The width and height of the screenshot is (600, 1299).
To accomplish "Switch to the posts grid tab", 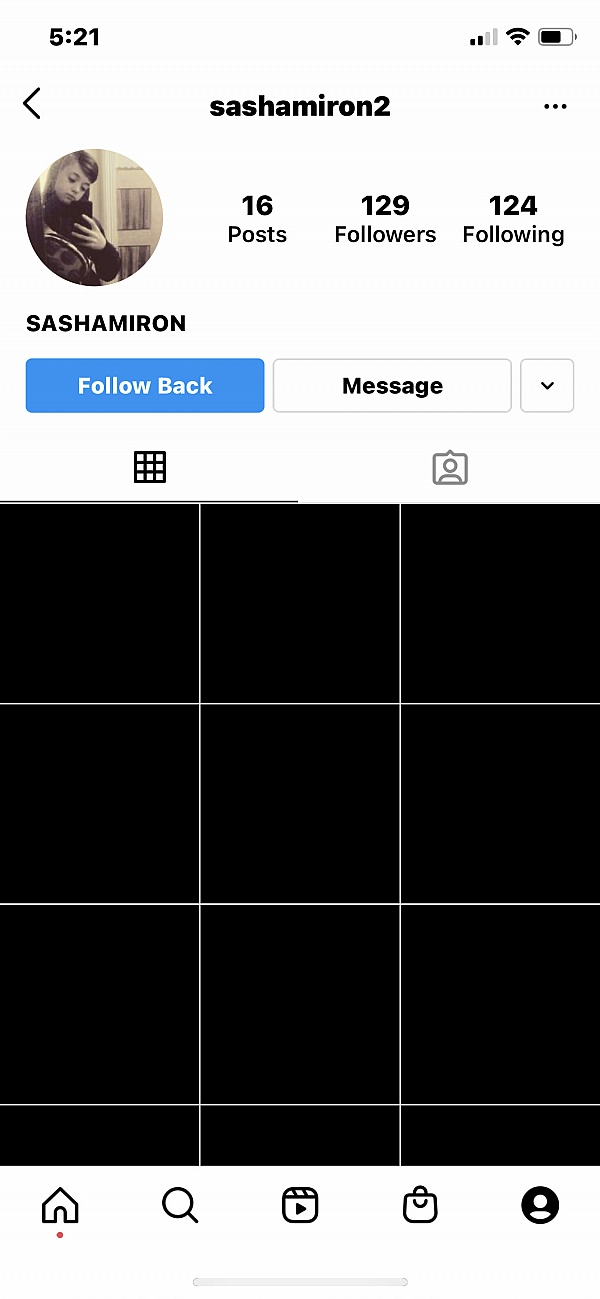I will pyautogui.click(x=150, y=467).
